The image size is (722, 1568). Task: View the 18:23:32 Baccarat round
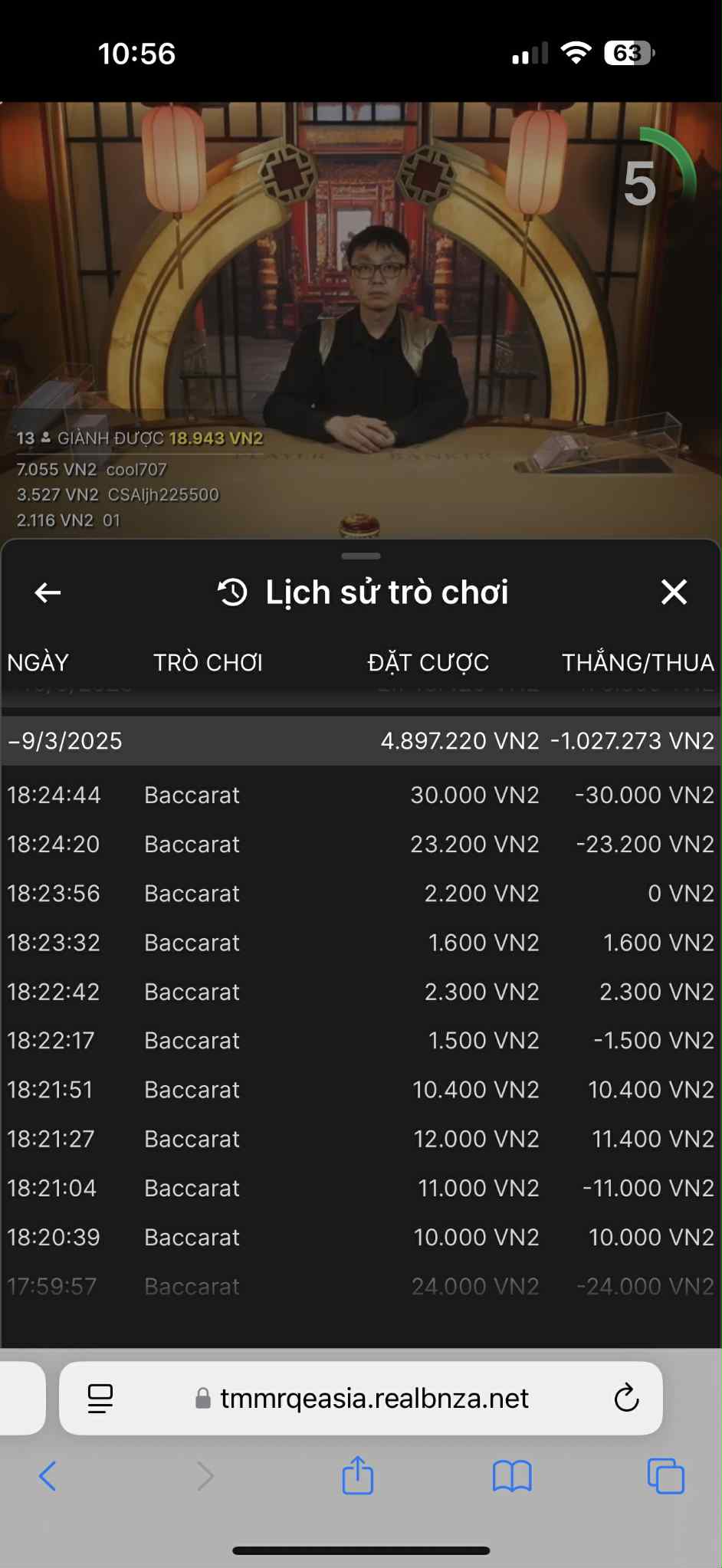pos(360,942)
